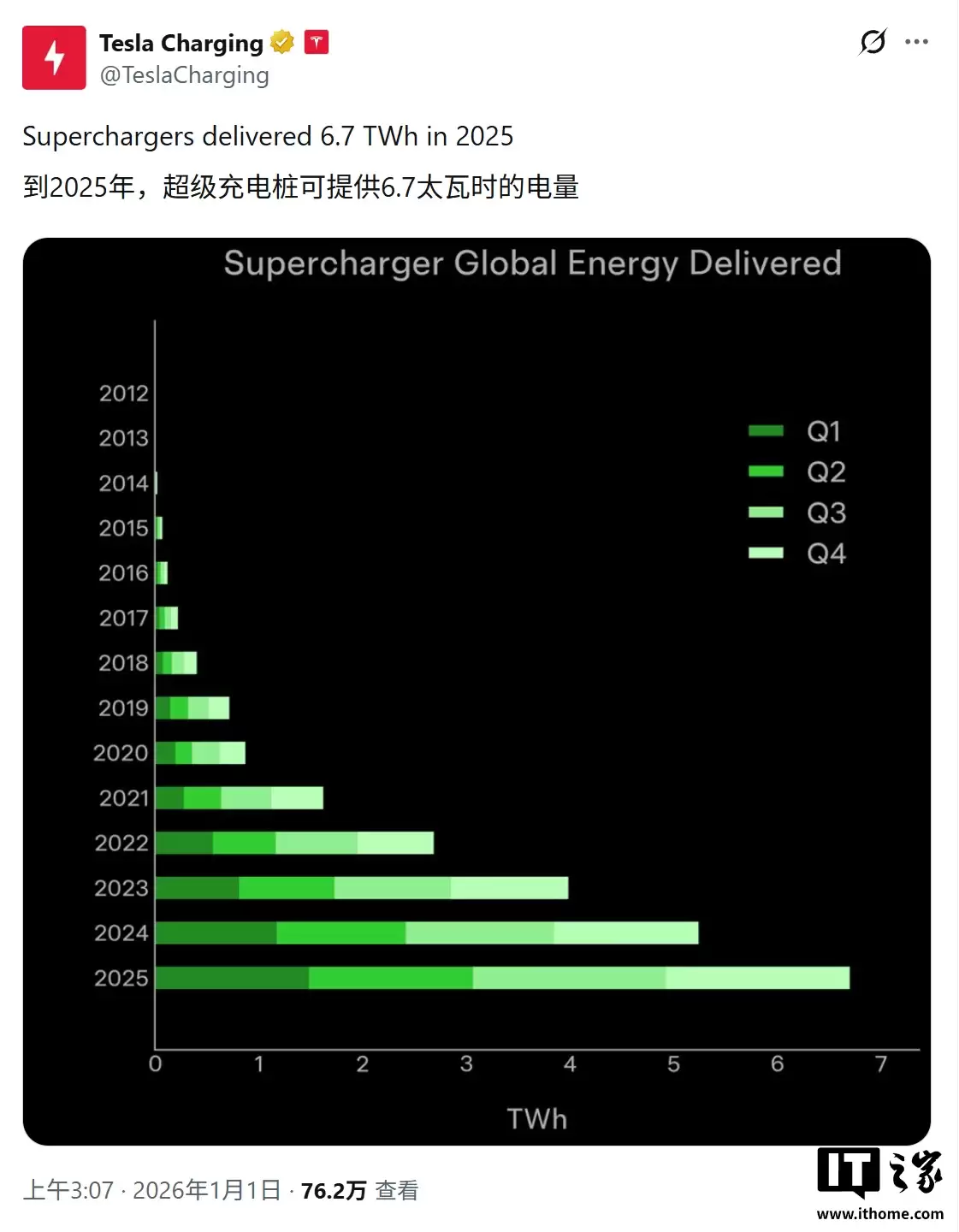959x1232 pixels.
Task: Click the Tesla affiliation badge
Action: (x=317, y=40)
